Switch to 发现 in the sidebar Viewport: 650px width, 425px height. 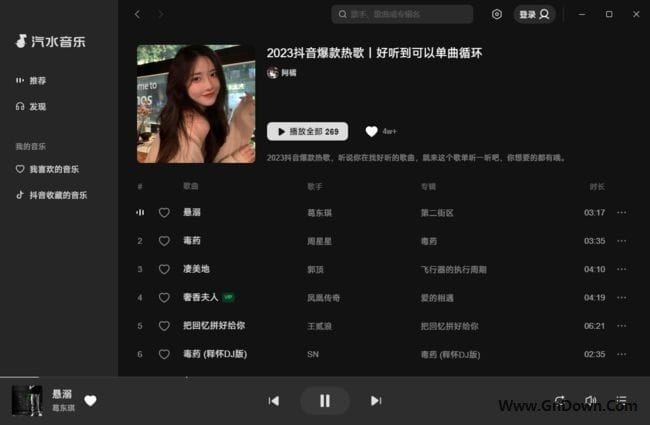pyautogui.click(x=37, y=106)
